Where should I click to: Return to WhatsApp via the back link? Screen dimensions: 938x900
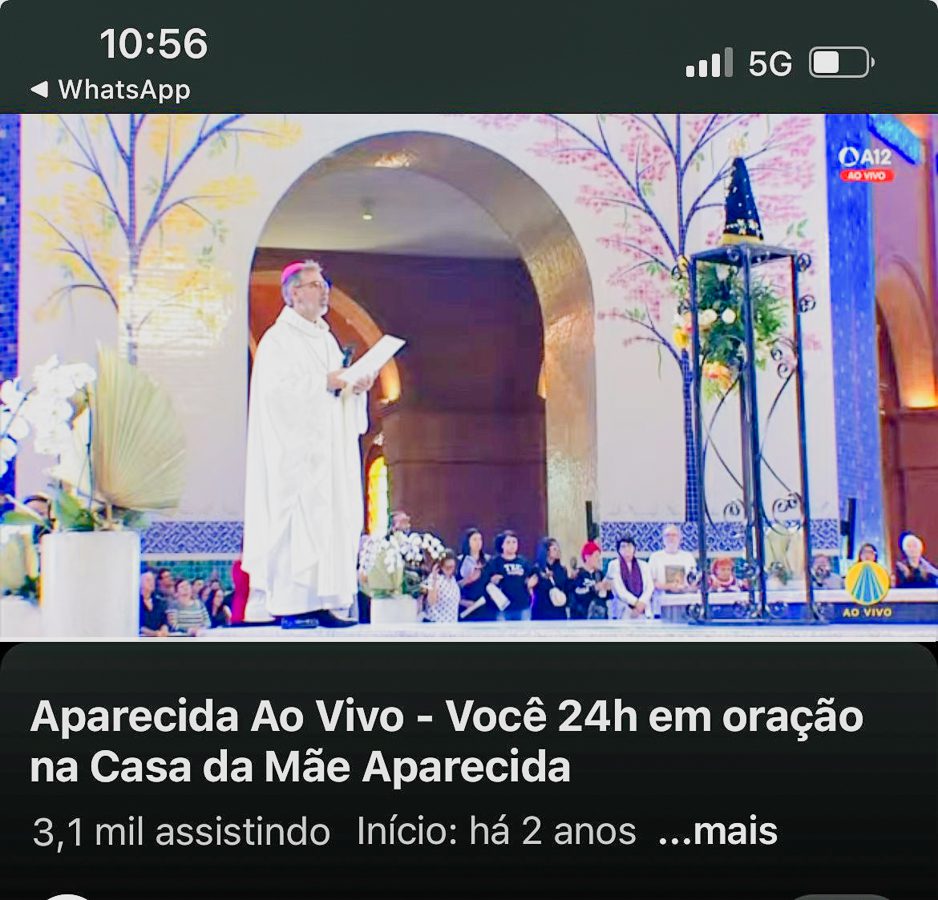(110, 90)
